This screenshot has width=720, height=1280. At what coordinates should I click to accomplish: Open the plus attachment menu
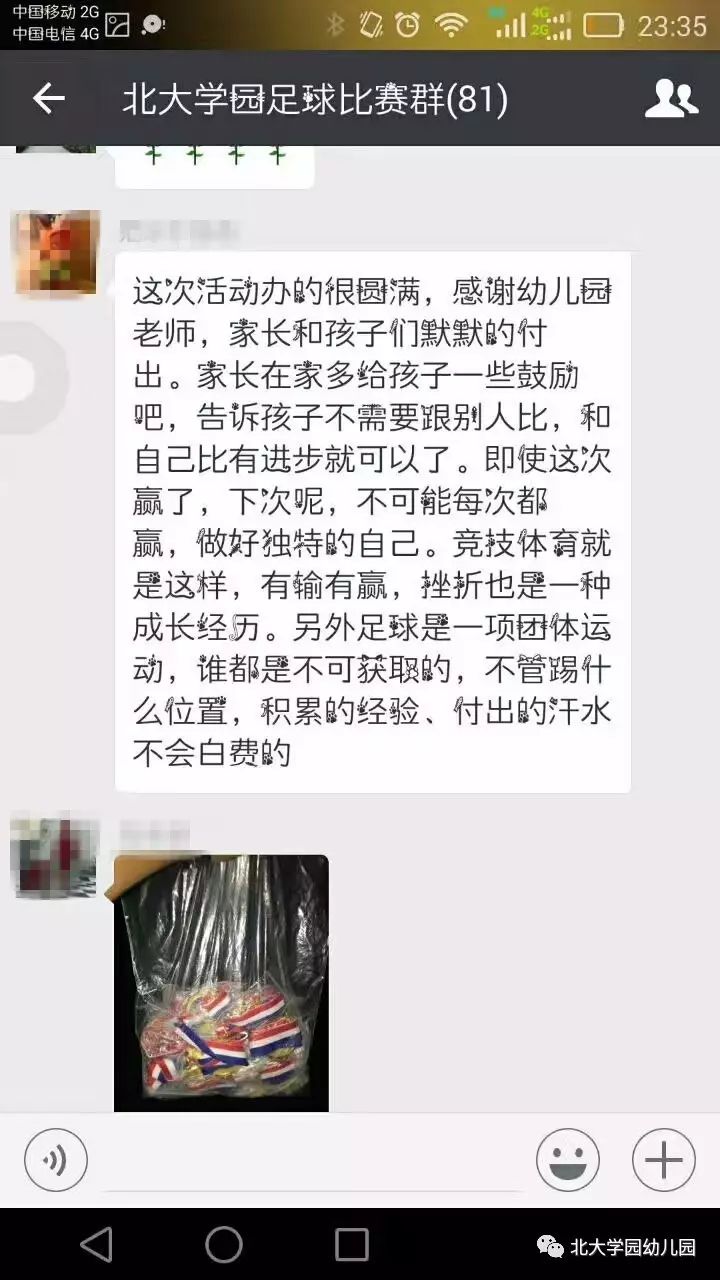[x=664, y=1160]
